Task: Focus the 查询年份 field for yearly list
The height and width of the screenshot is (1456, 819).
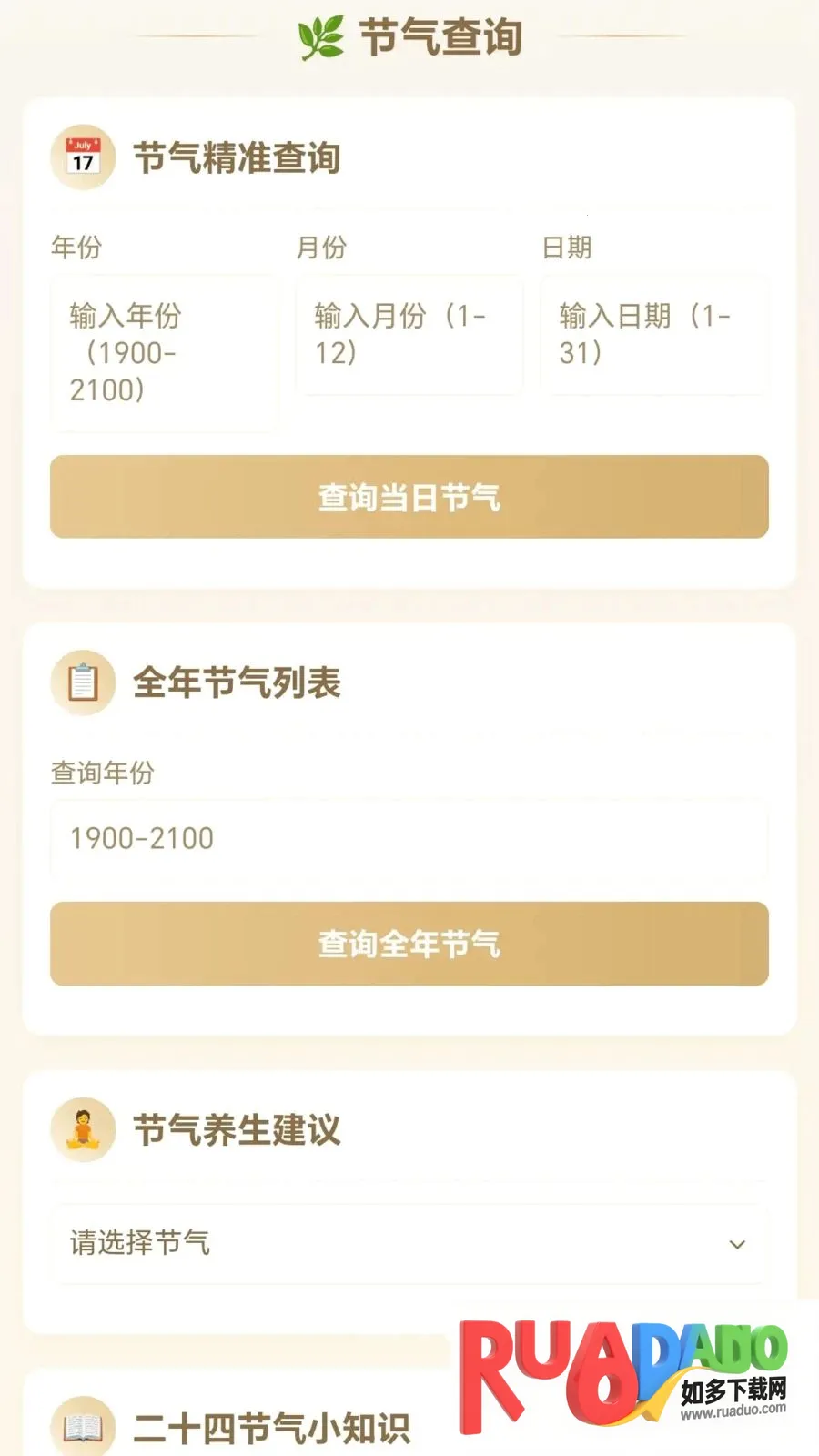Action: point(409,838)
